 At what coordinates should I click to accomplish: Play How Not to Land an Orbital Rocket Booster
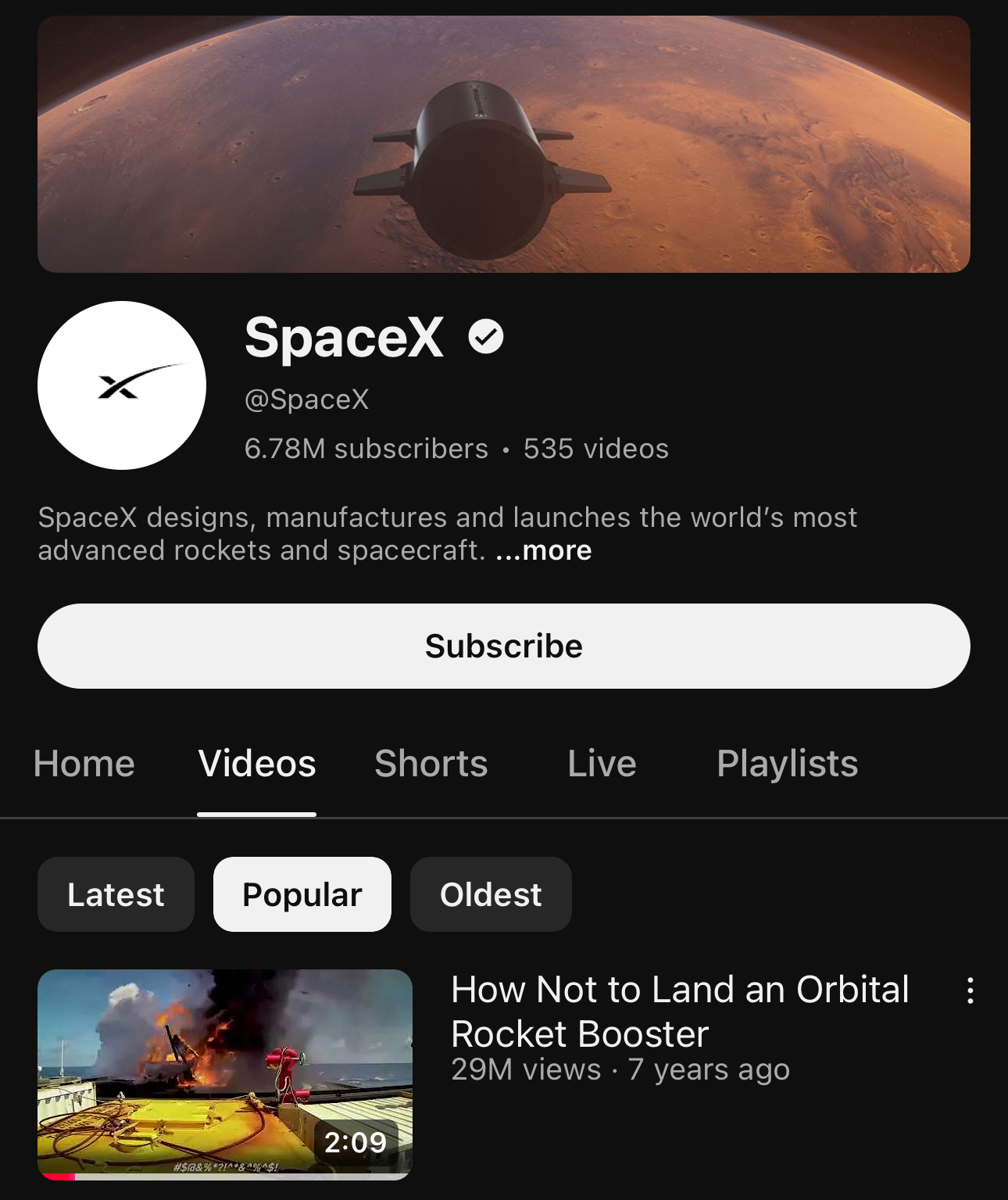coord(225,1073)
